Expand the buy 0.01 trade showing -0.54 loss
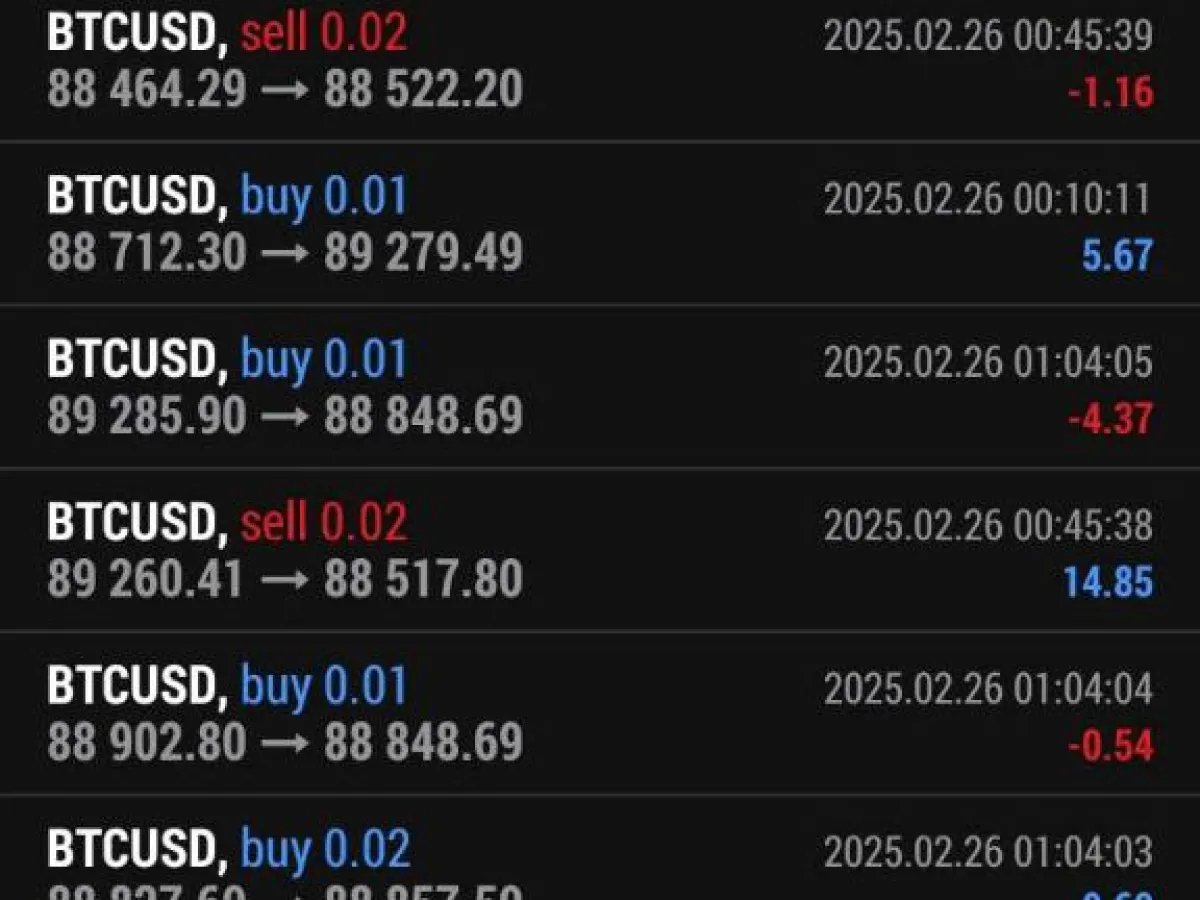The image size is (1200, 900). click(x=600, y=713)
